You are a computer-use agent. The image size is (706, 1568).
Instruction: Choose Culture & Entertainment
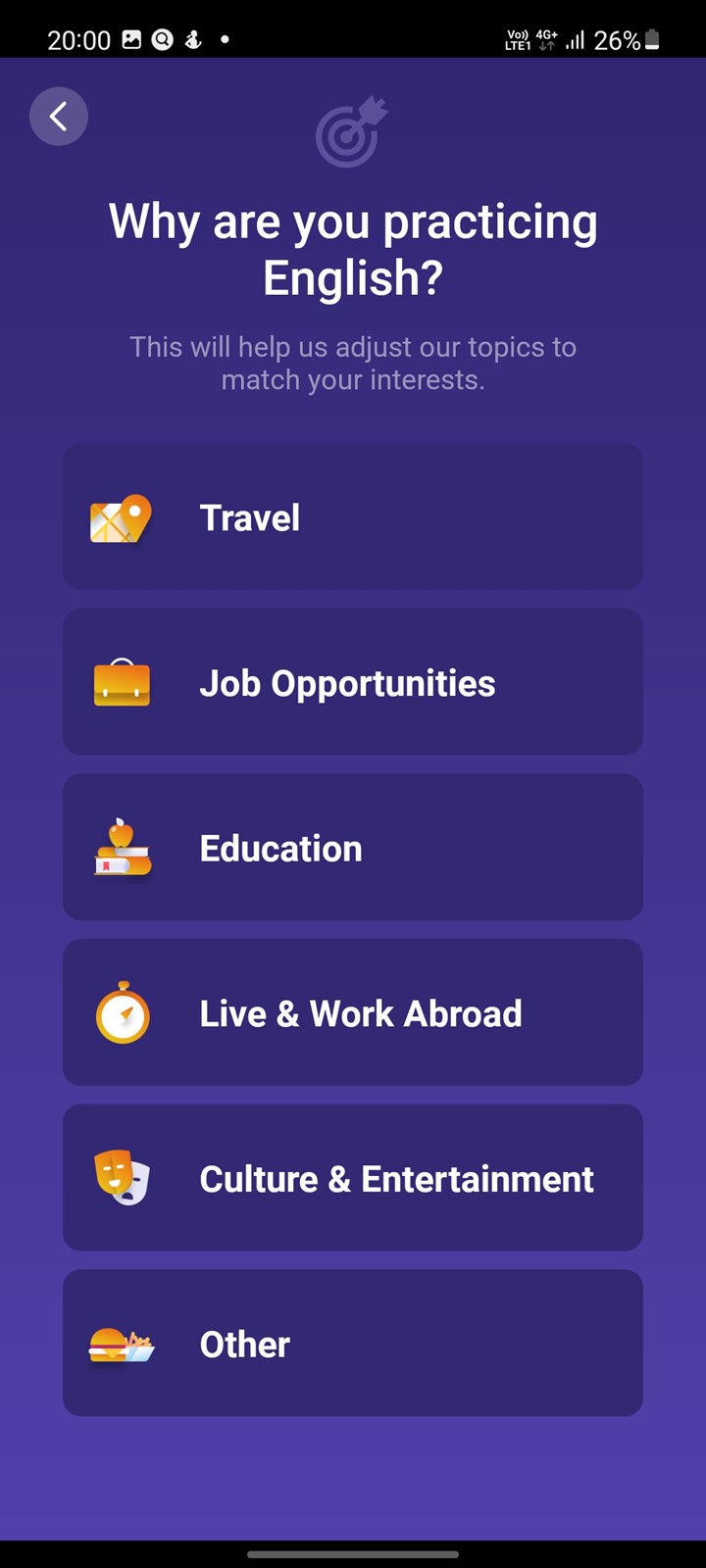click(x=353, y=1178)
